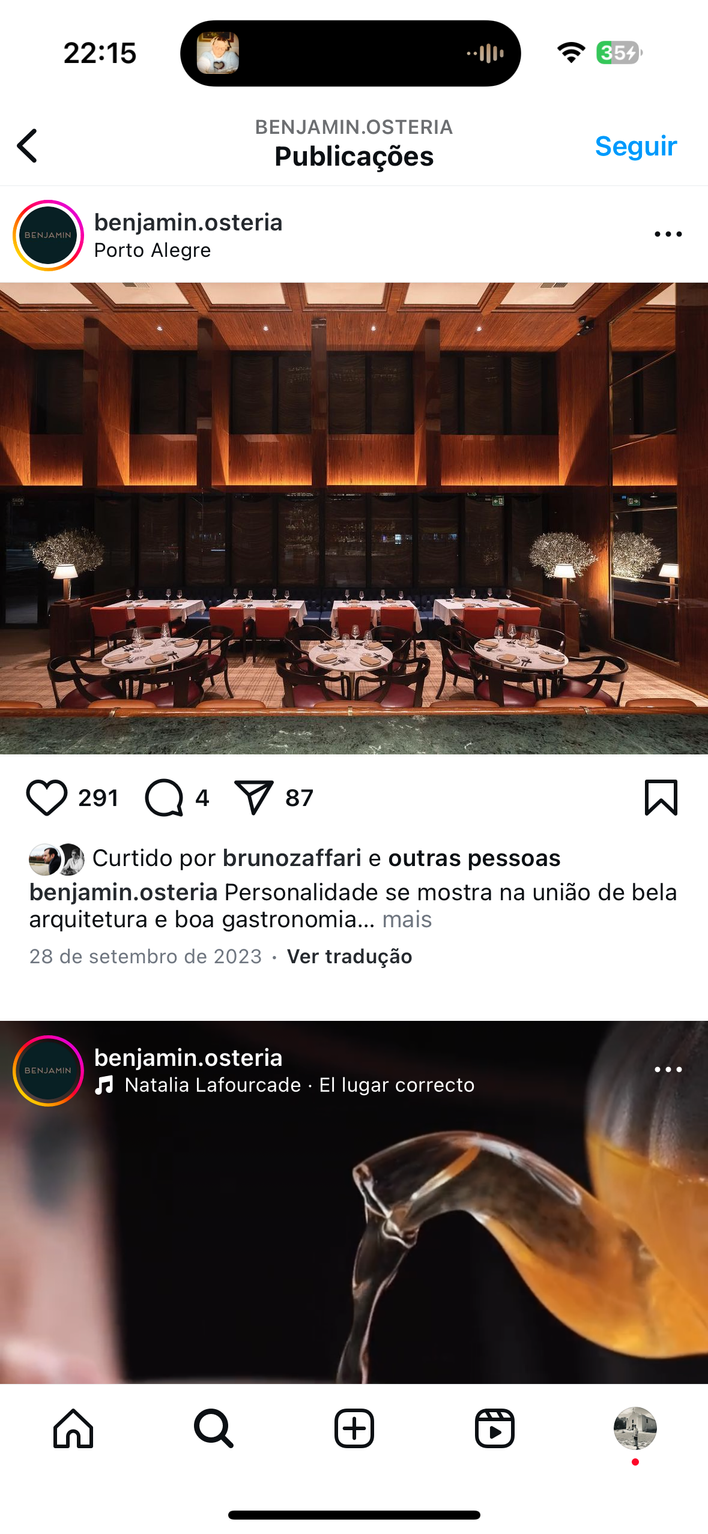Open the Porto Alegre location link
The width and height of the screenshot is (708, 1534).
tap(152, 250)
